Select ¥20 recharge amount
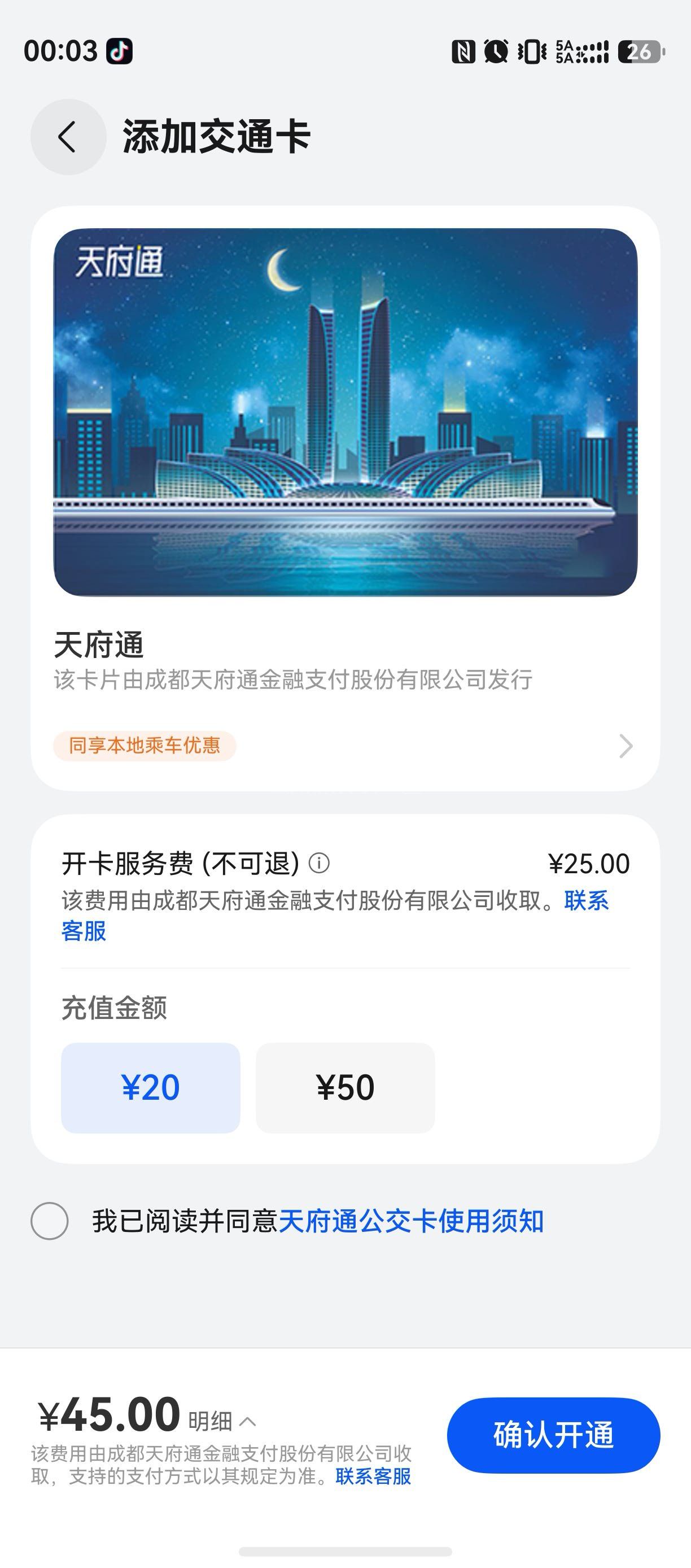The width and height of the screenshot is (691, 1568). 150,1087
